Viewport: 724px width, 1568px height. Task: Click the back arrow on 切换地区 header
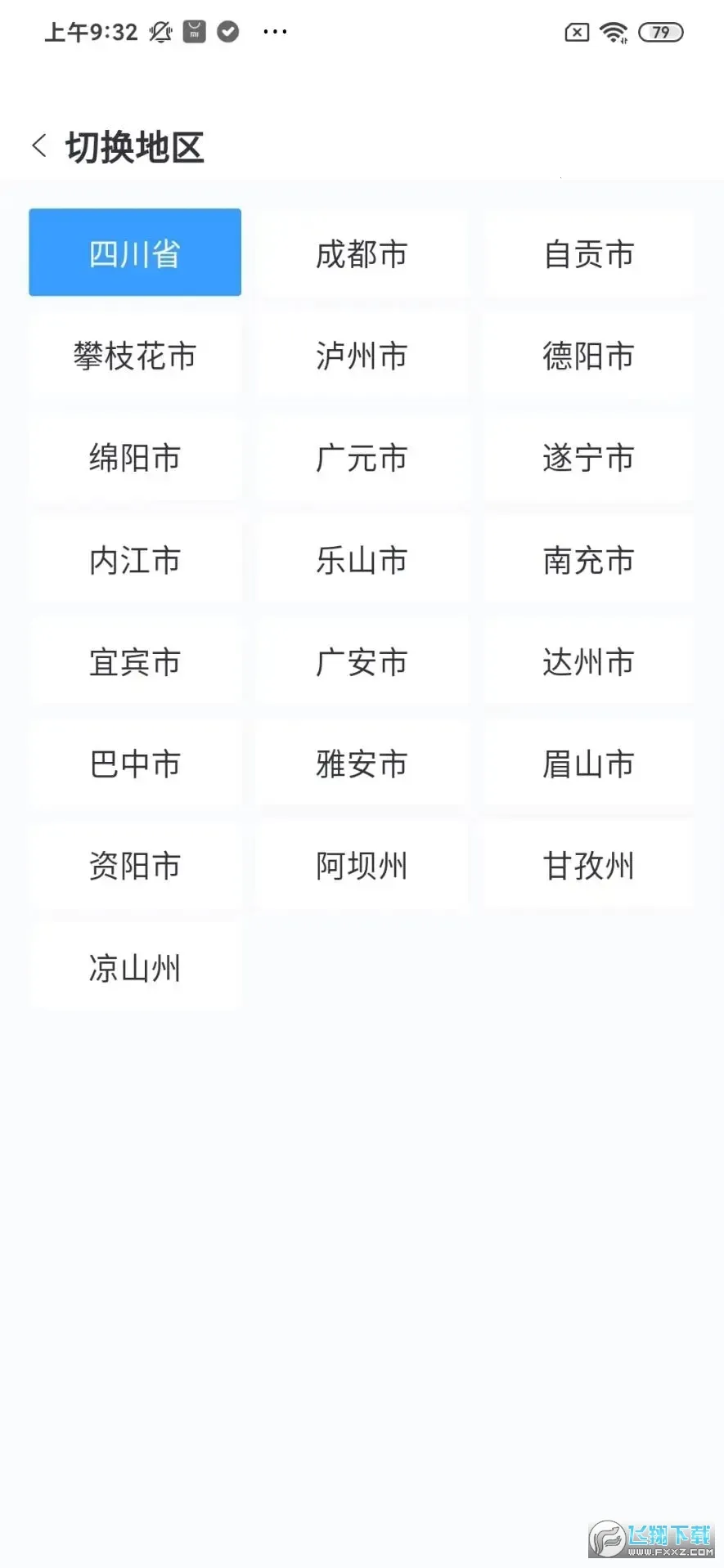[x=38, y=146]
